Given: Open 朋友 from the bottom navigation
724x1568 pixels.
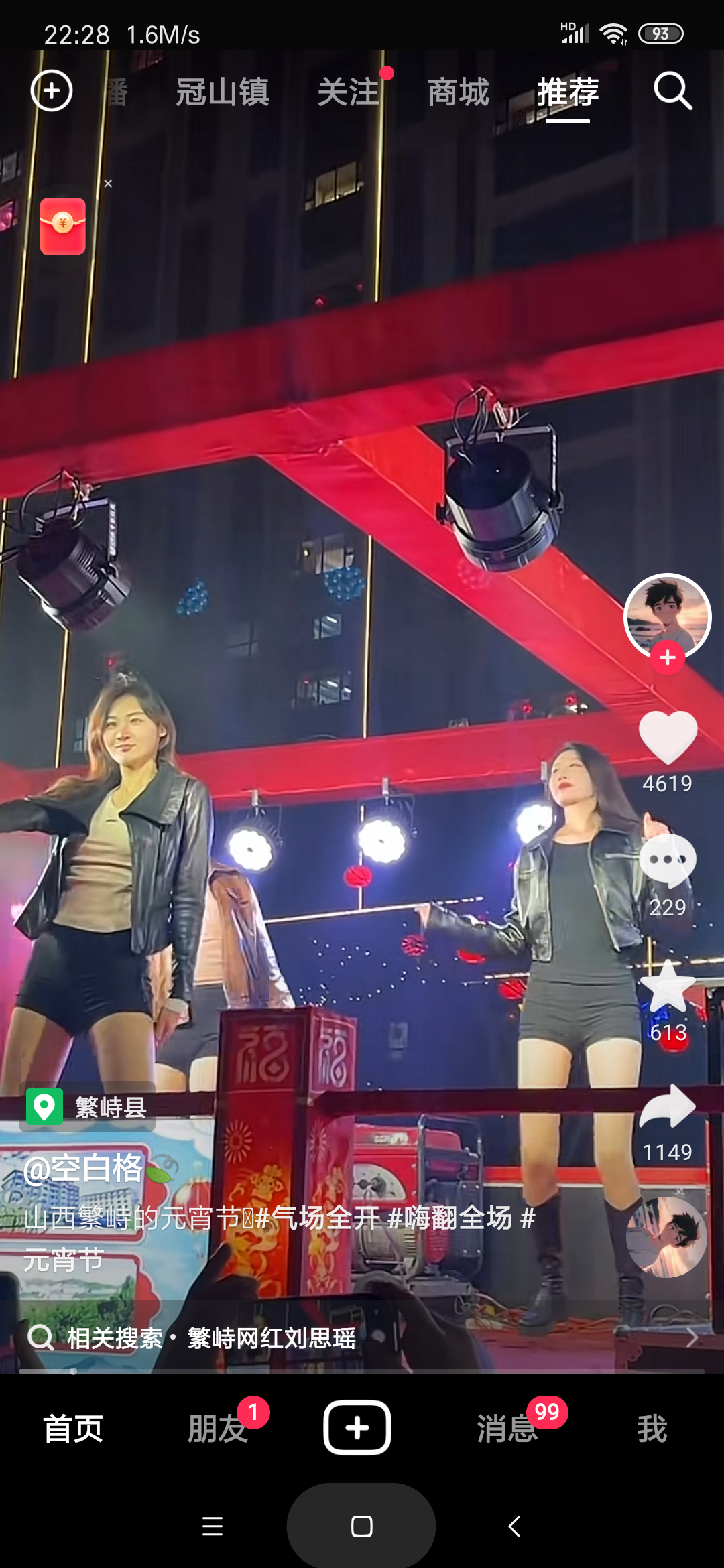Looking at the screenshot, I should pos(218,1427).
